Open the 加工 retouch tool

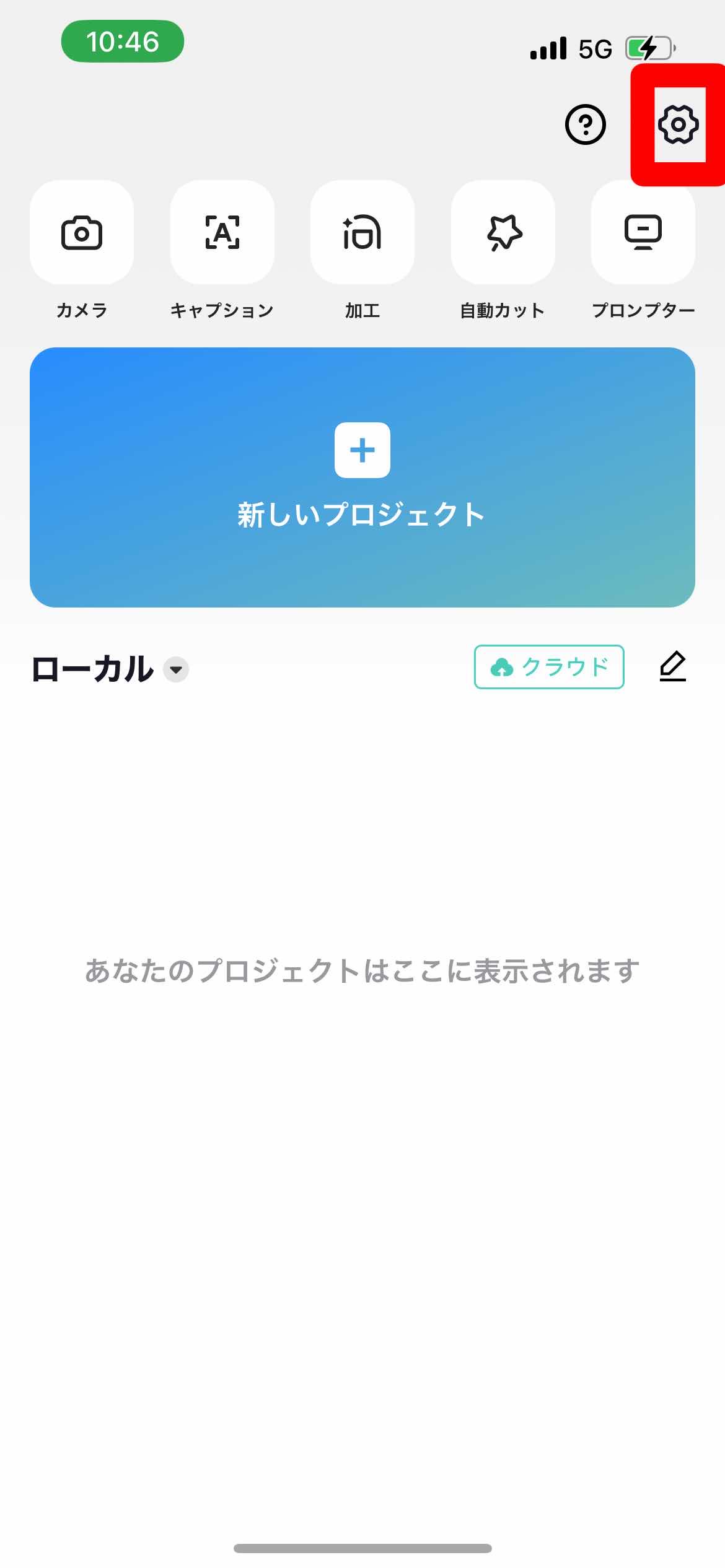tap(362, 233)
